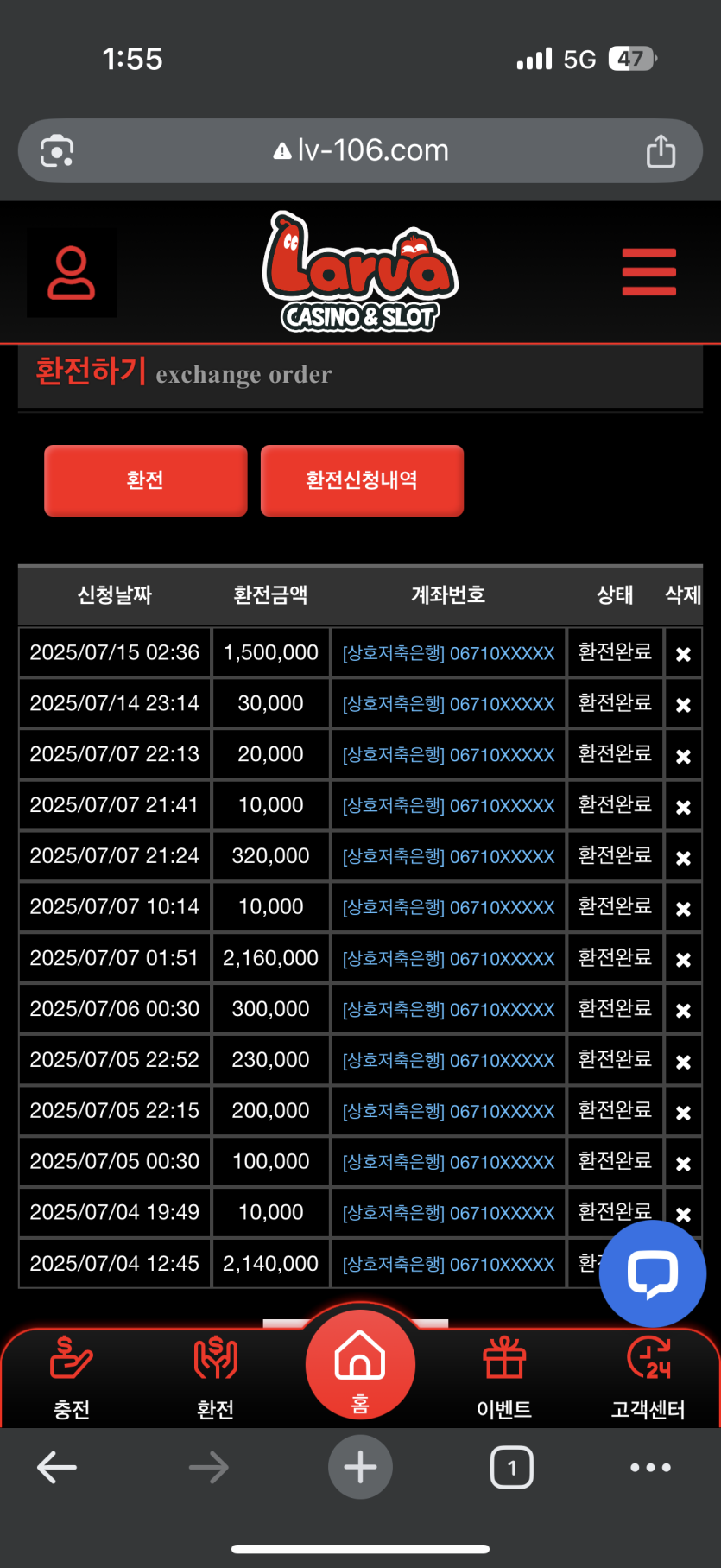Screen dimensions: 721x1568
Task: Open 환전신청내역 history button
Action: pos(362,480)
